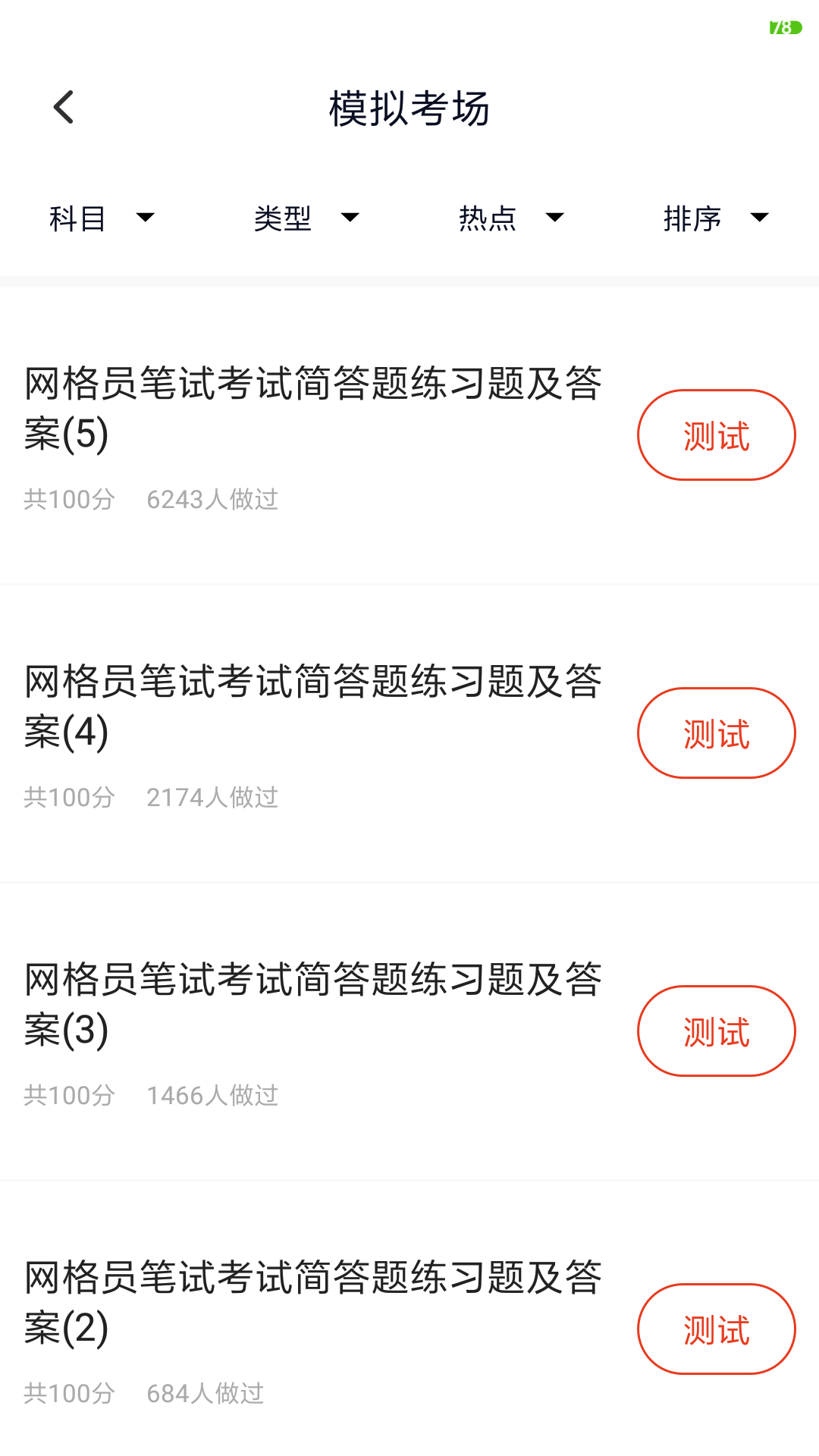Image resolution: width=819 pixels, height=1456 pixels.
Task: Check the battery indicator in status bar
Action: coord(782,27)
